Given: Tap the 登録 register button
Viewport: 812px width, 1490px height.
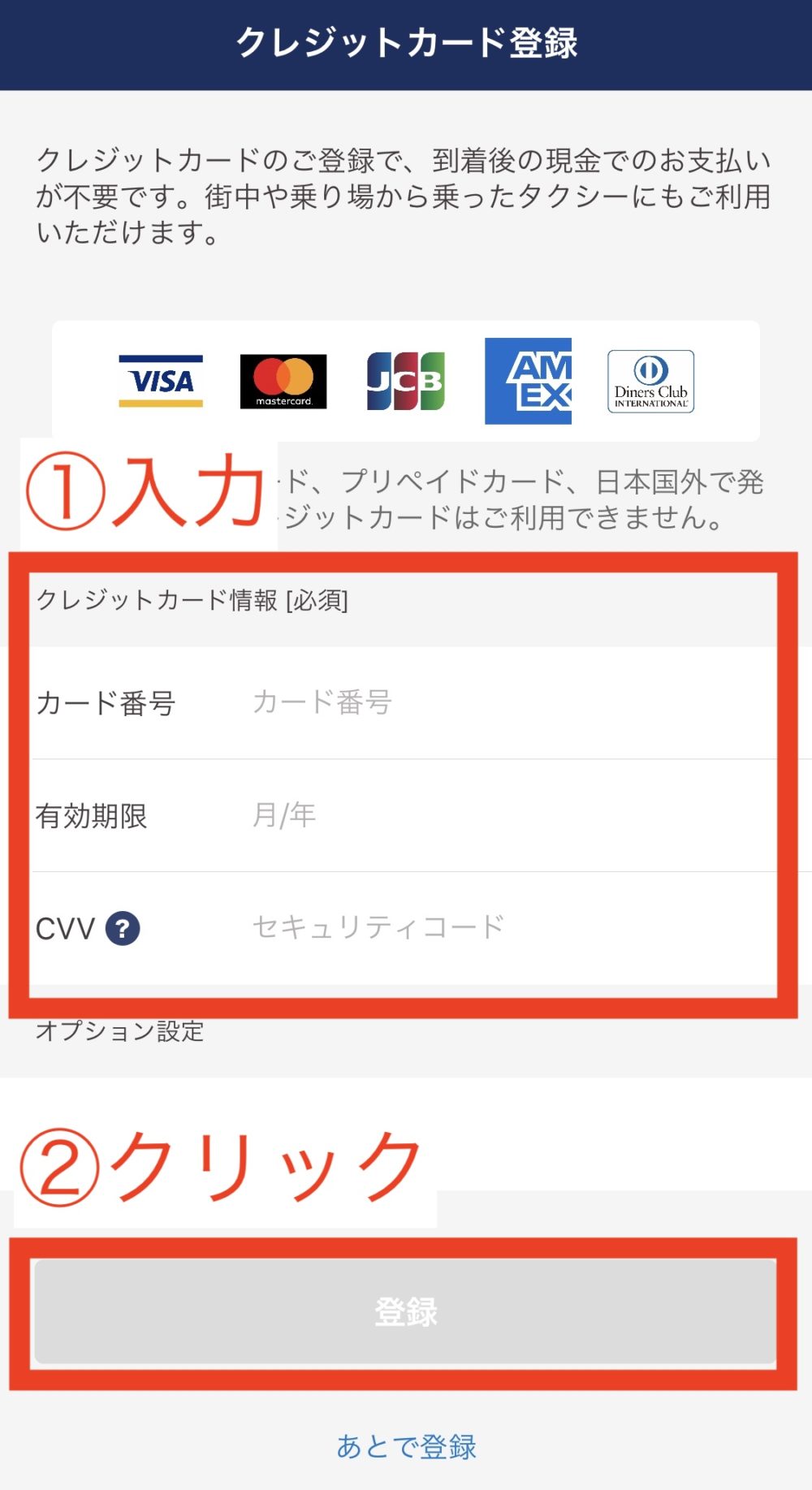Looking at the screenshot, I should coord(405,1311).
